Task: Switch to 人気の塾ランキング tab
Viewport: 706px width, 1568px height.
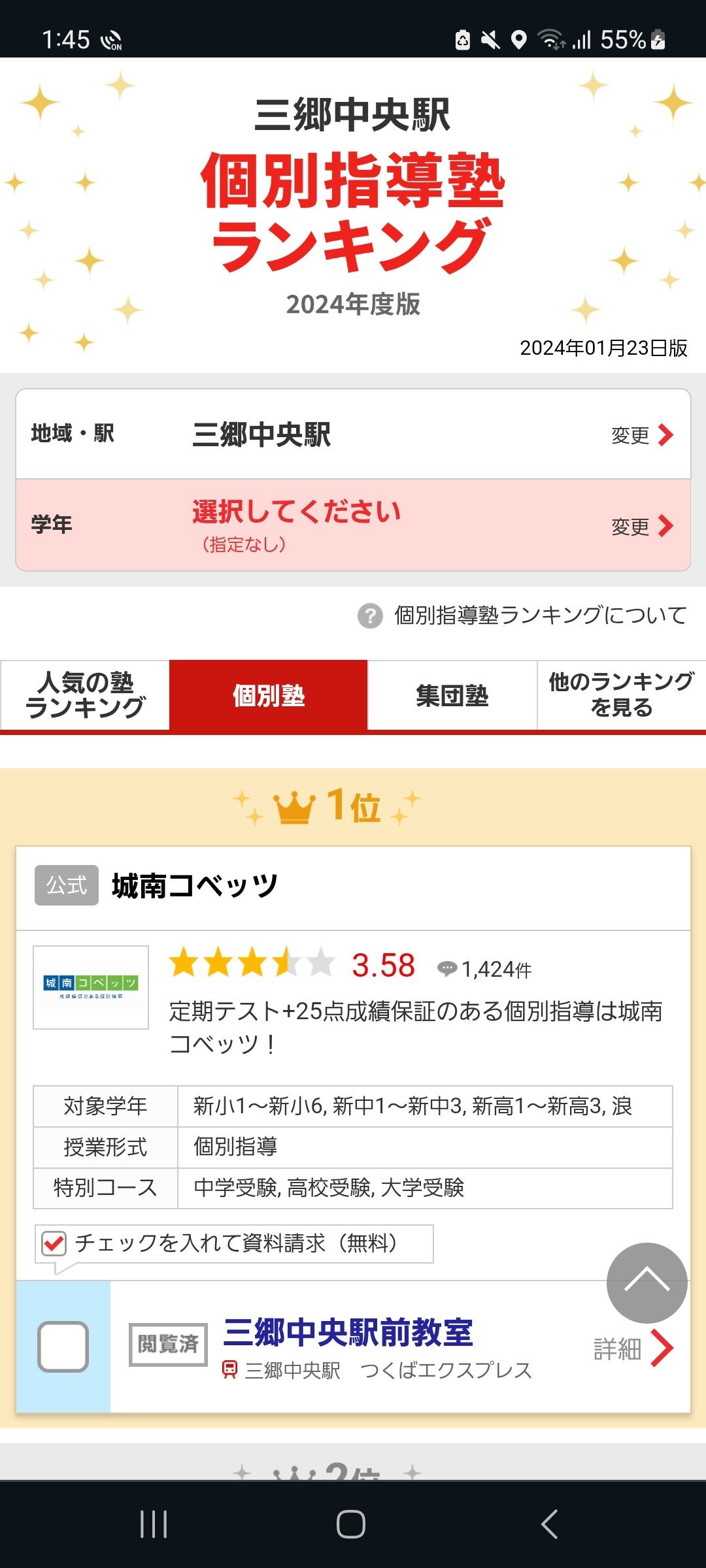Action: coord(85,695)
